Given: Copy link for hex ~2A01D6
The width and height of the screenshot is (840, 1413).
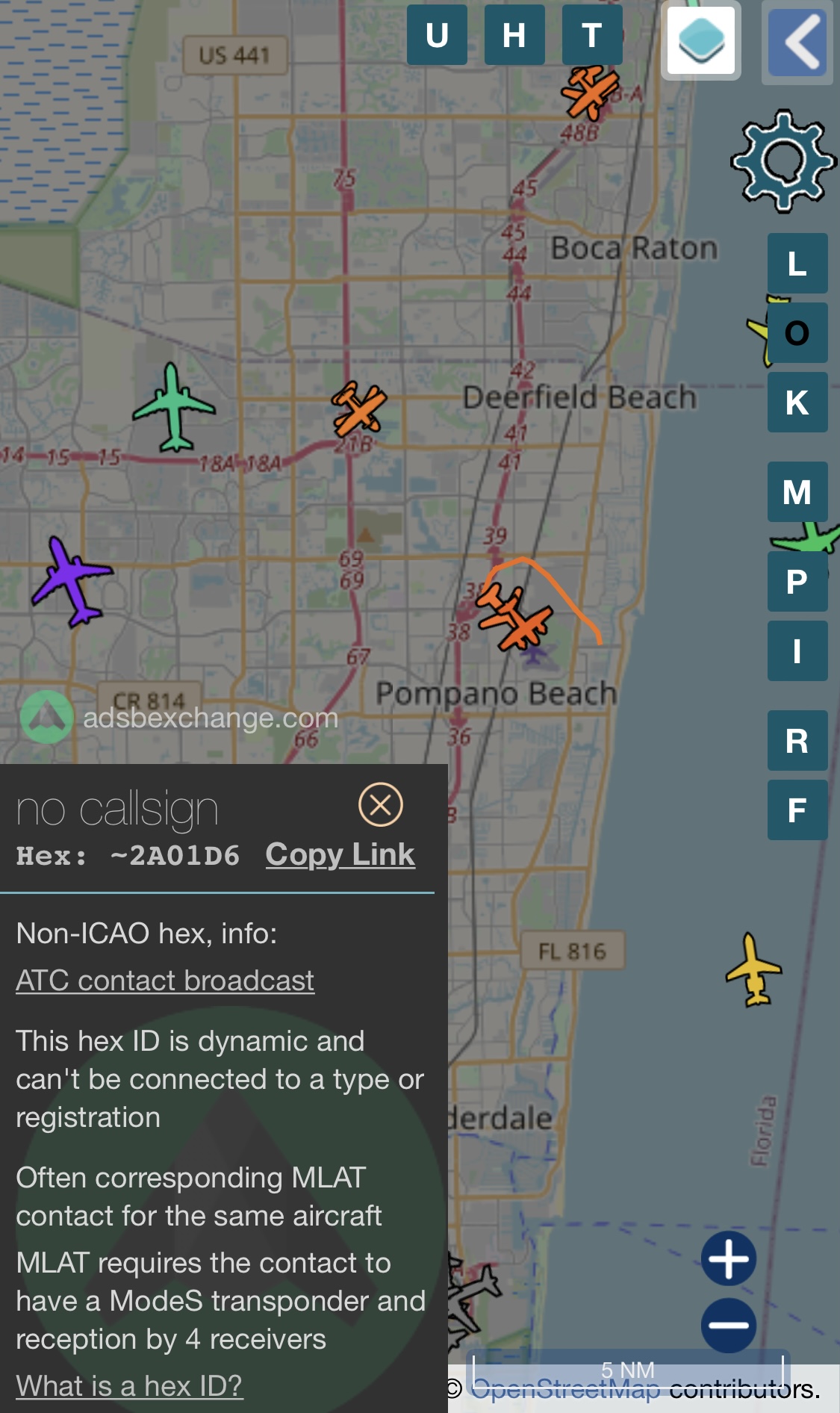Looking at the screenshot, I should [340, 854].
